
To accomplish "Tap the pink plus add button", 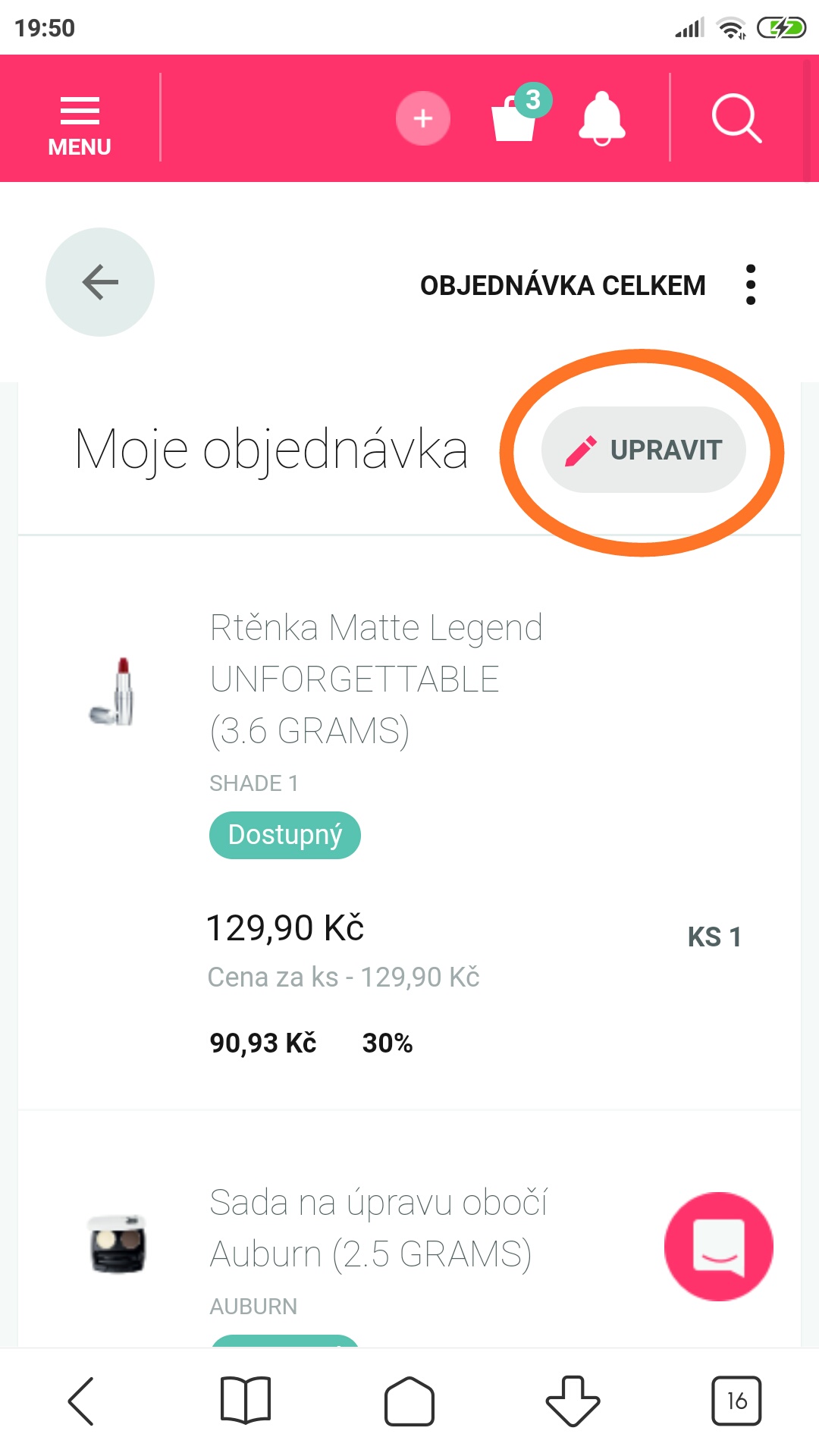I will point(423,118).
